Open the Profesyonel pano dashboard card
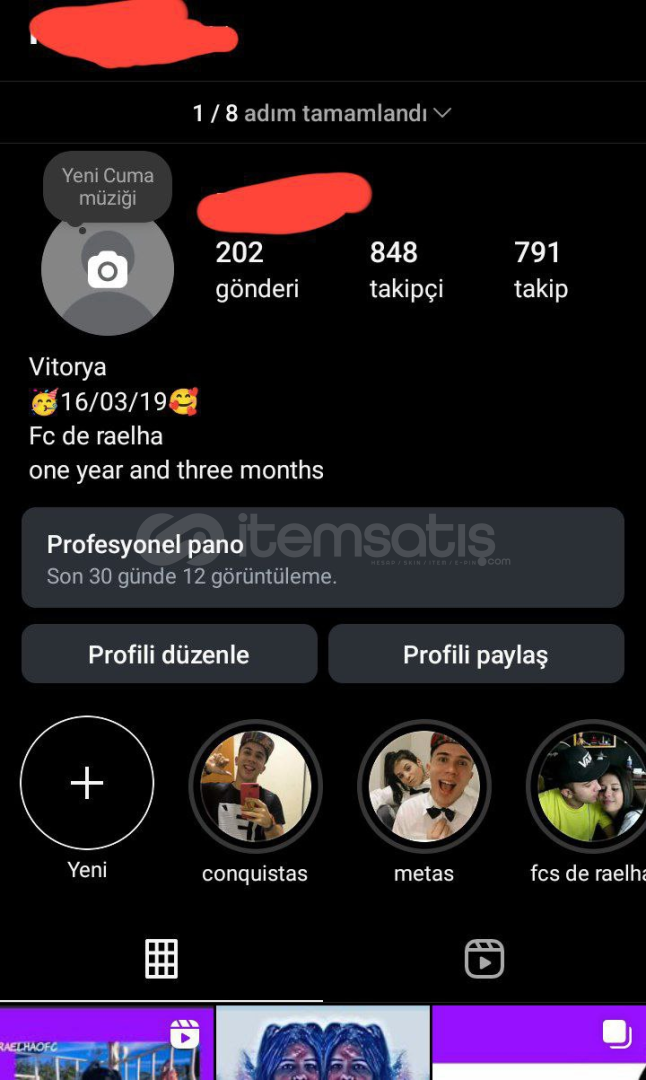646x1080 pixels. [322, 558]
